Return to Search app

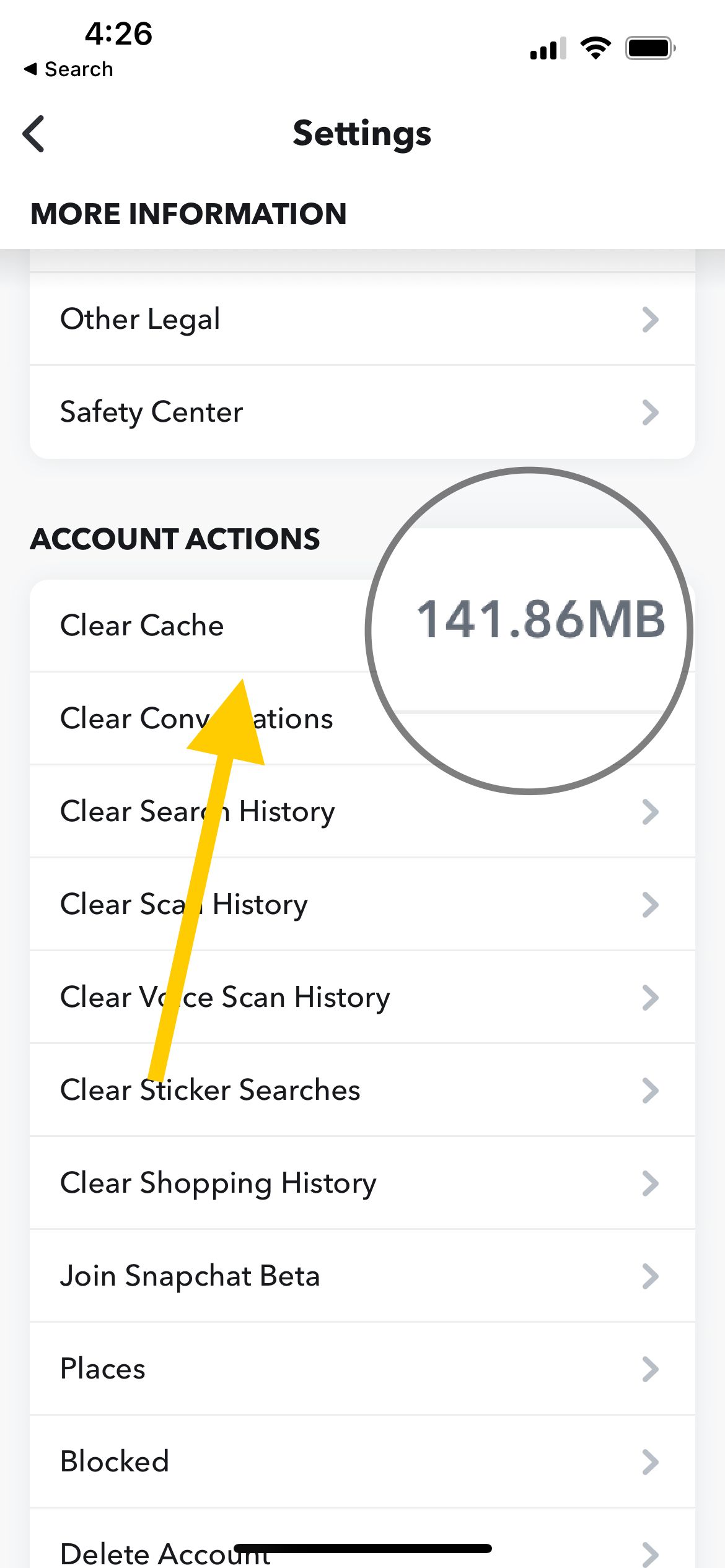tap(69, 69)
